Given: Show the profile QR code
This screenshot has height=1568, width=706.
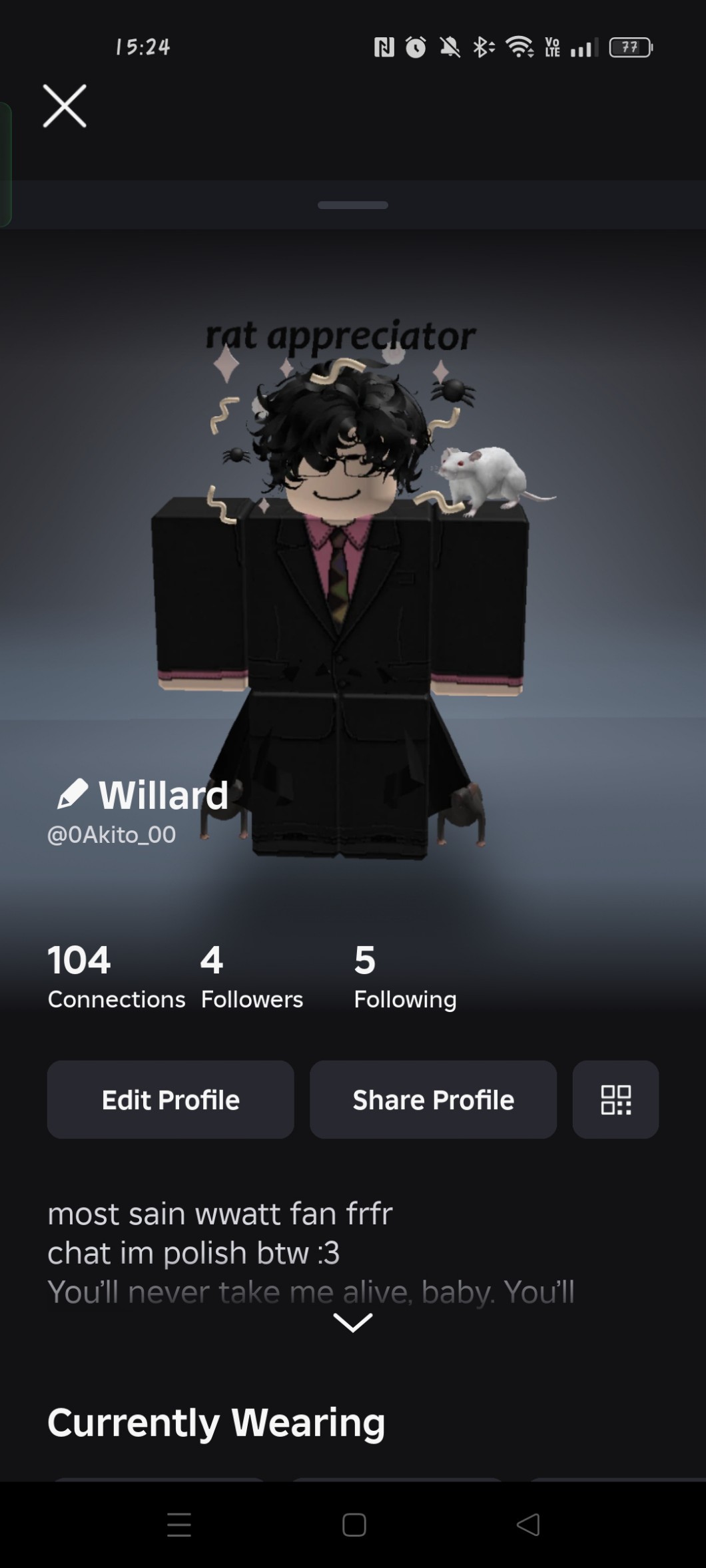Looking at the screenshot, I should point(615,1099).
